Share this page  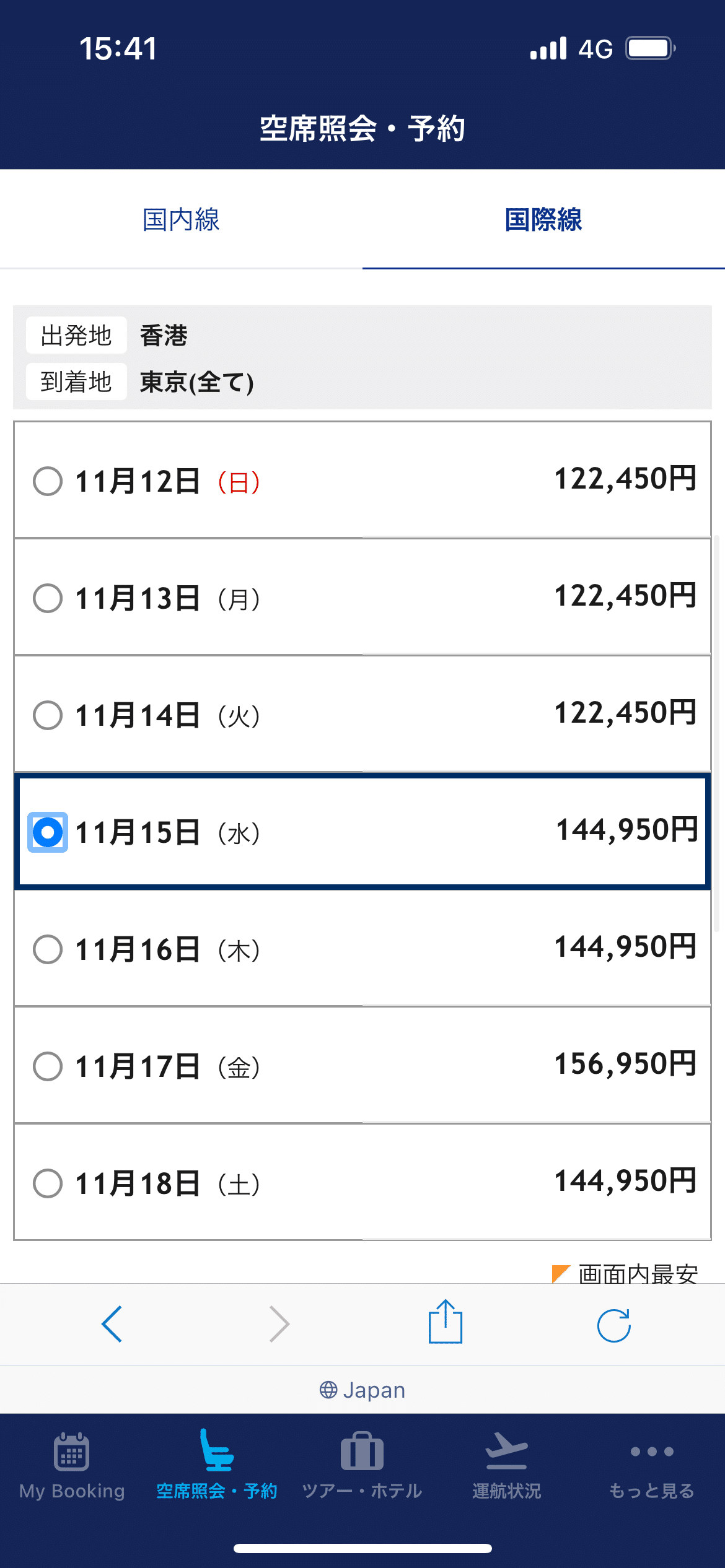point(446,1322)
